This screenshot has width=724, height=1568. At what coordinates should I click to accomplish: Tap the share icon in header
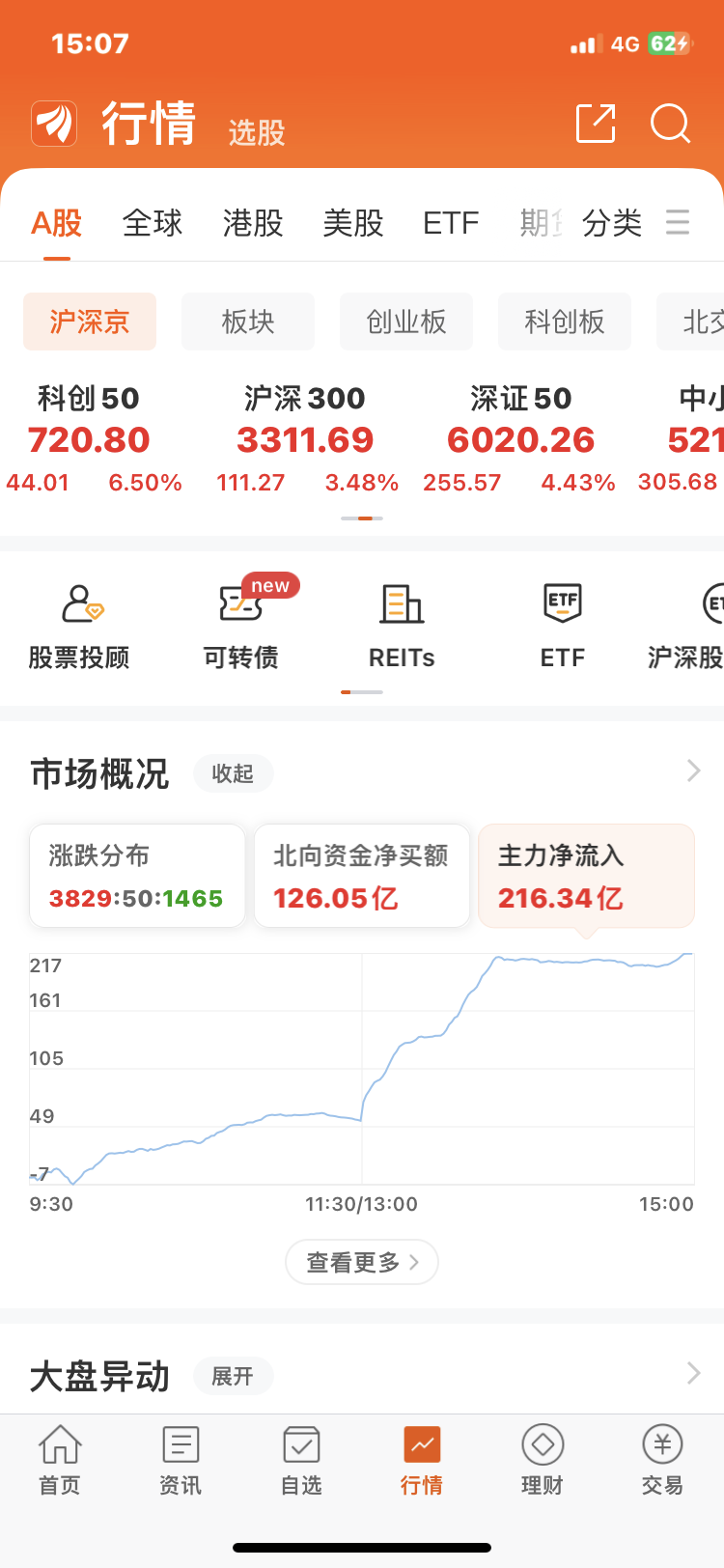pos(596,124)
